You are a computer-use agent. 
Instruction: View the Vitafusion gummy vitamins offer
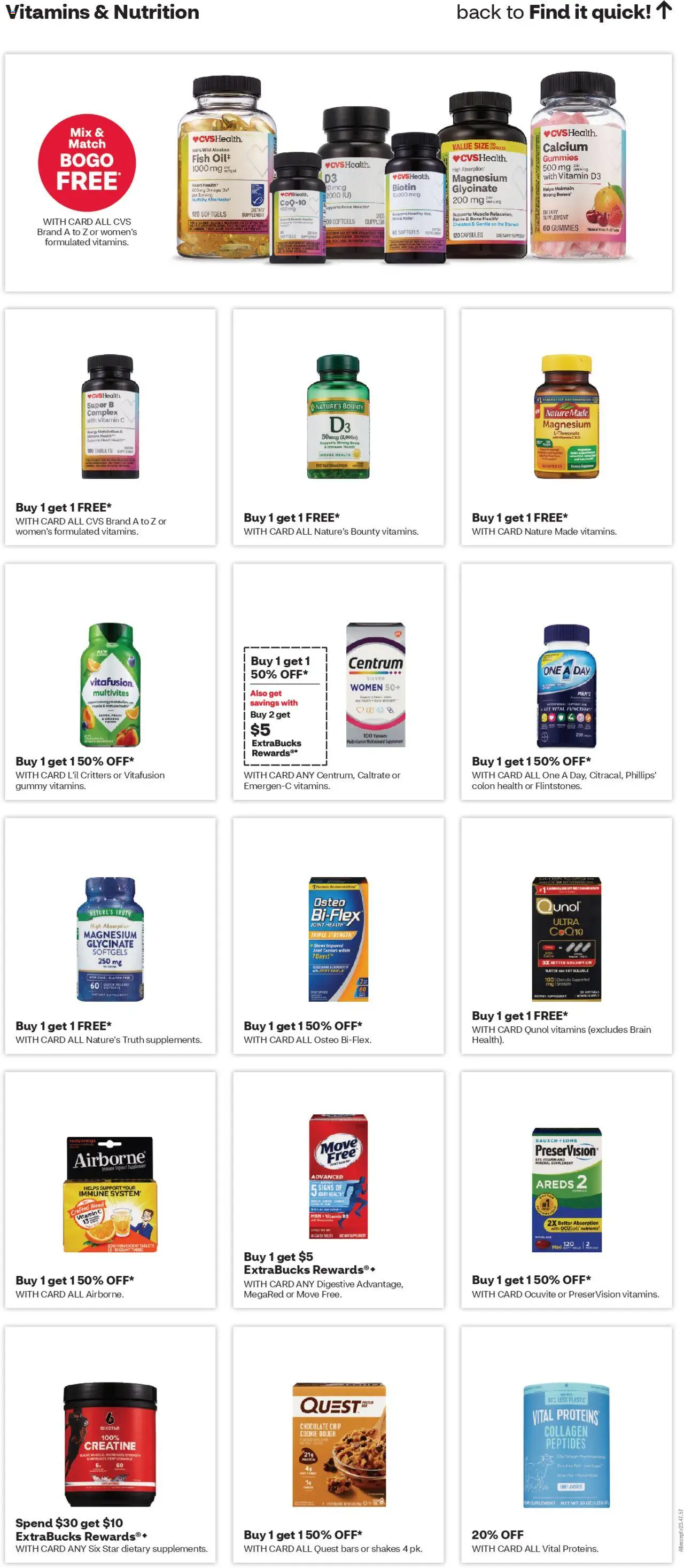pos(110,682)
